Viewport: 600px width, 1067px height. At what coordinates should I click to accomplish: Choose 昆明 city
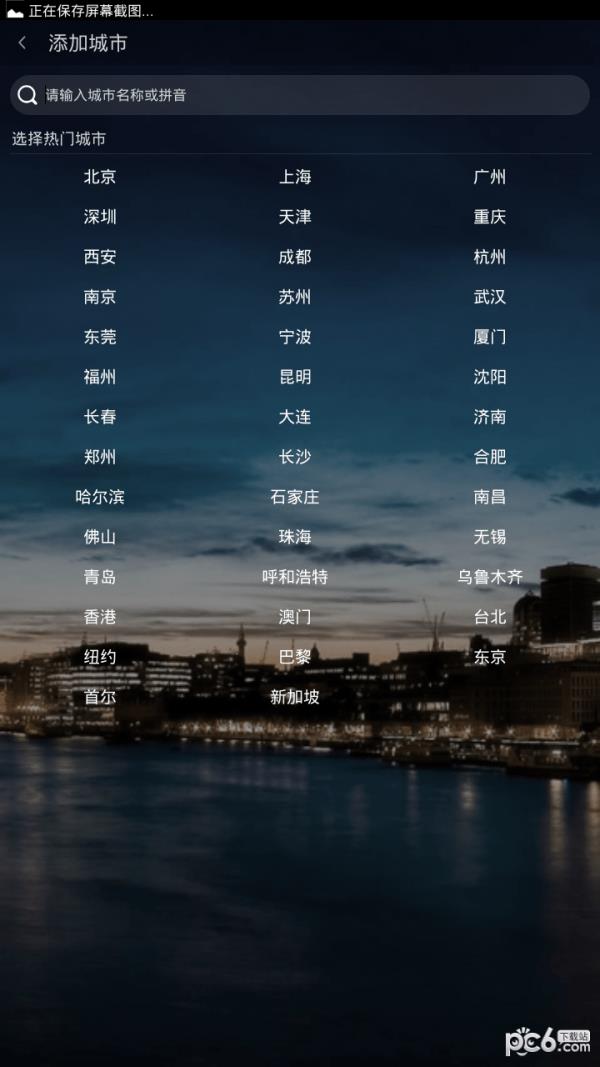click(x=295, y=377)
